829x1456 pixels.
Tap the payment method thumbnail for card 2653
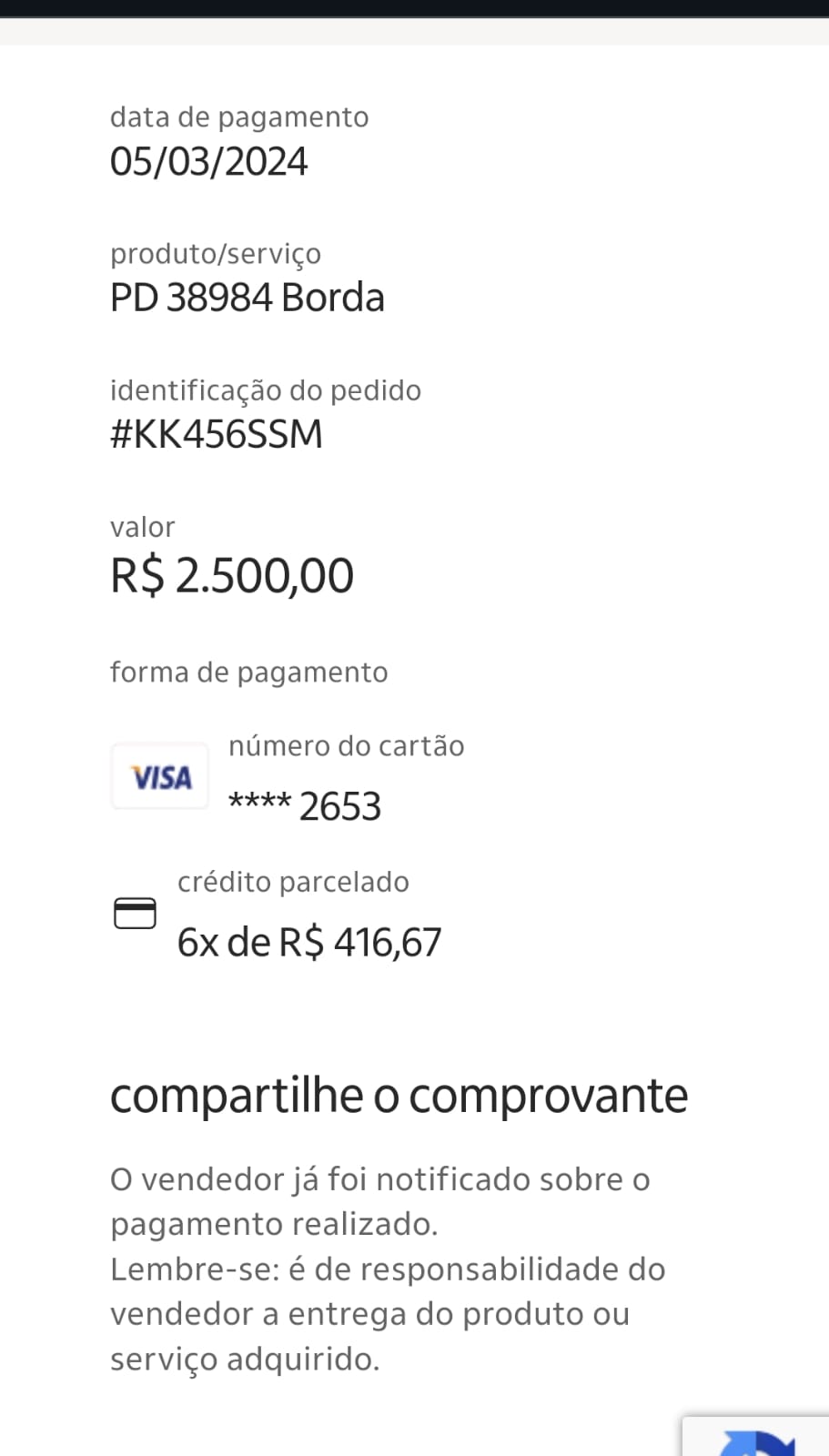pyautogui.click(x=160, y=776)
